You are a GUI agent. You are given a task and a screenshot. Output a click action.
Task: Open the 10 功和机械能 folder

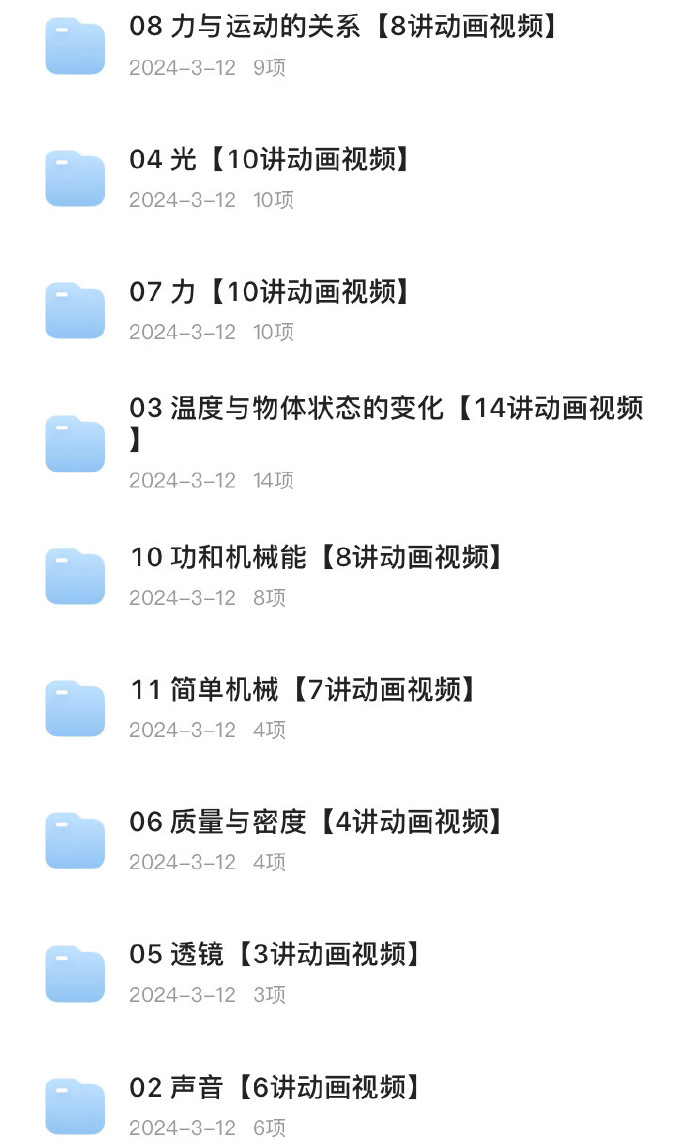[345, 577]
